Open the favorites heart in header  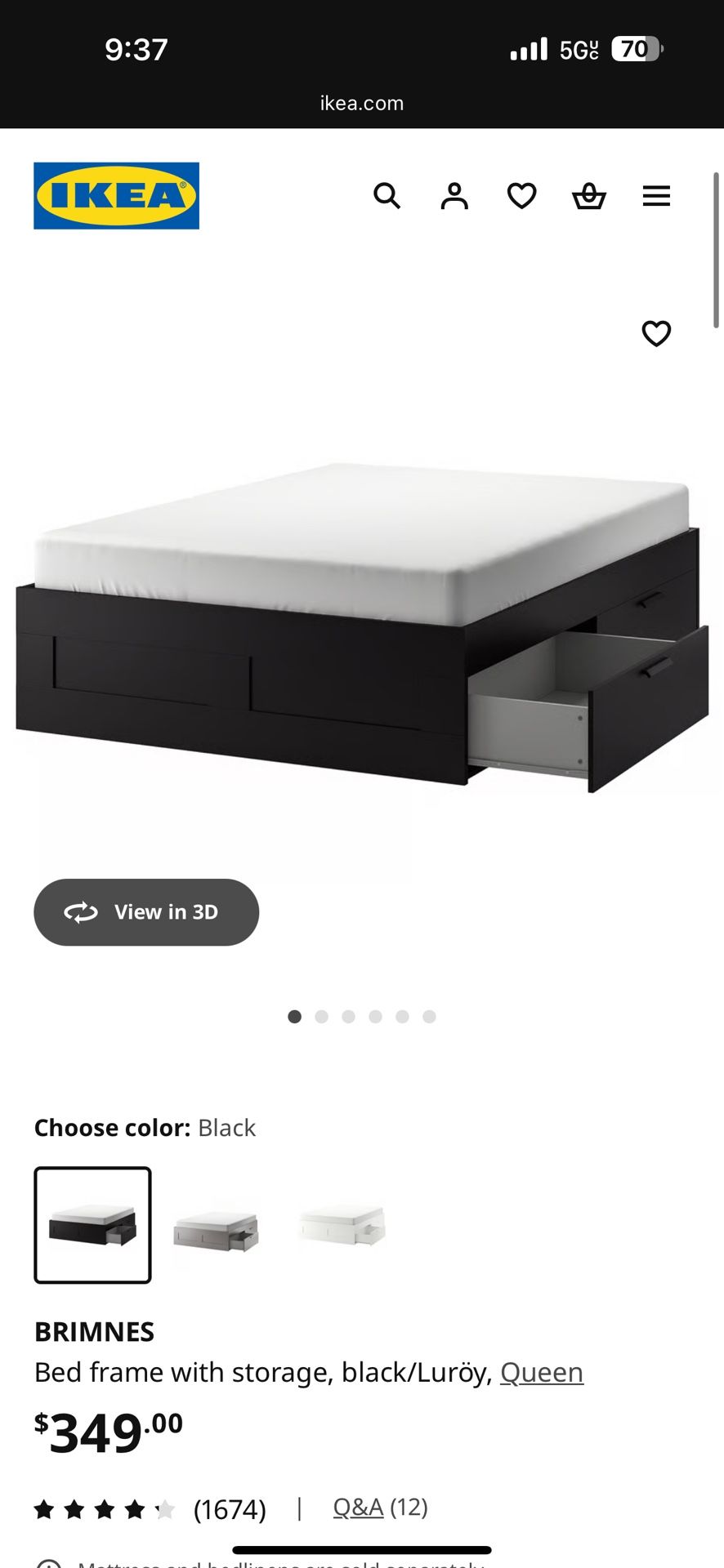click(x=521, y=196)
